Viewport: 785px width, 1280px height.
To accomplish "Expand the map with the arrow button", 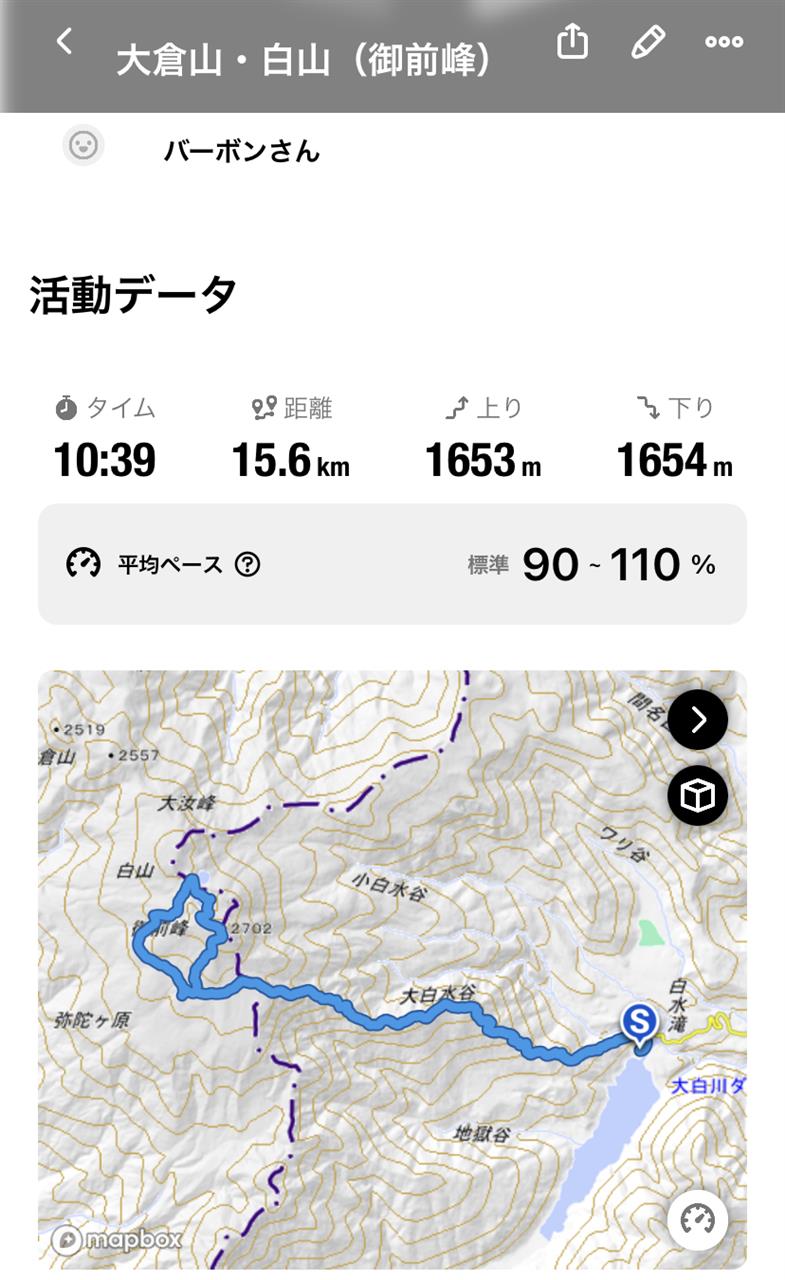I will (698, 719).
